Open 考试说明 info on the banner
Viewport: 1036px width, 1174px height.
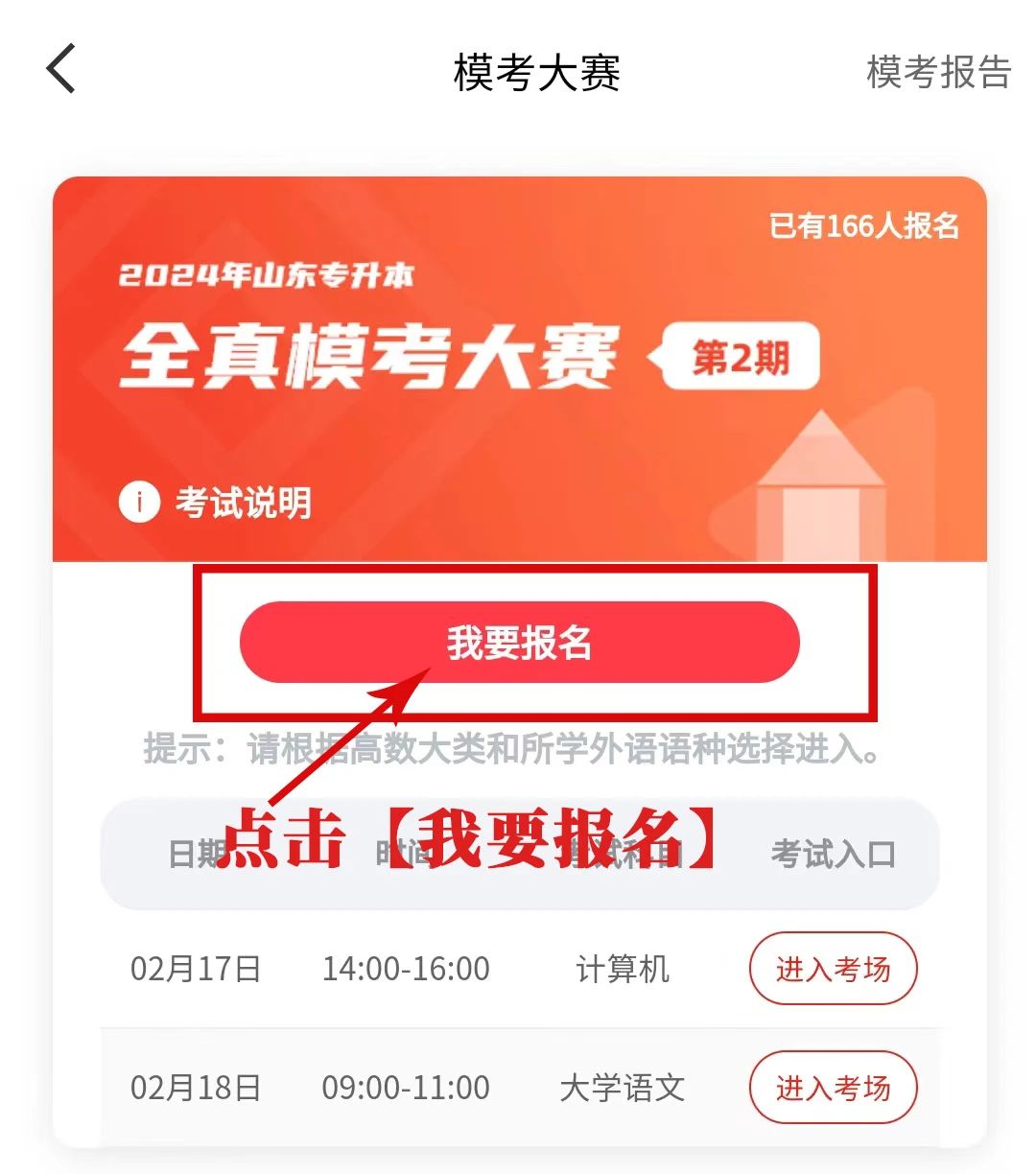[x=216, y=502]
